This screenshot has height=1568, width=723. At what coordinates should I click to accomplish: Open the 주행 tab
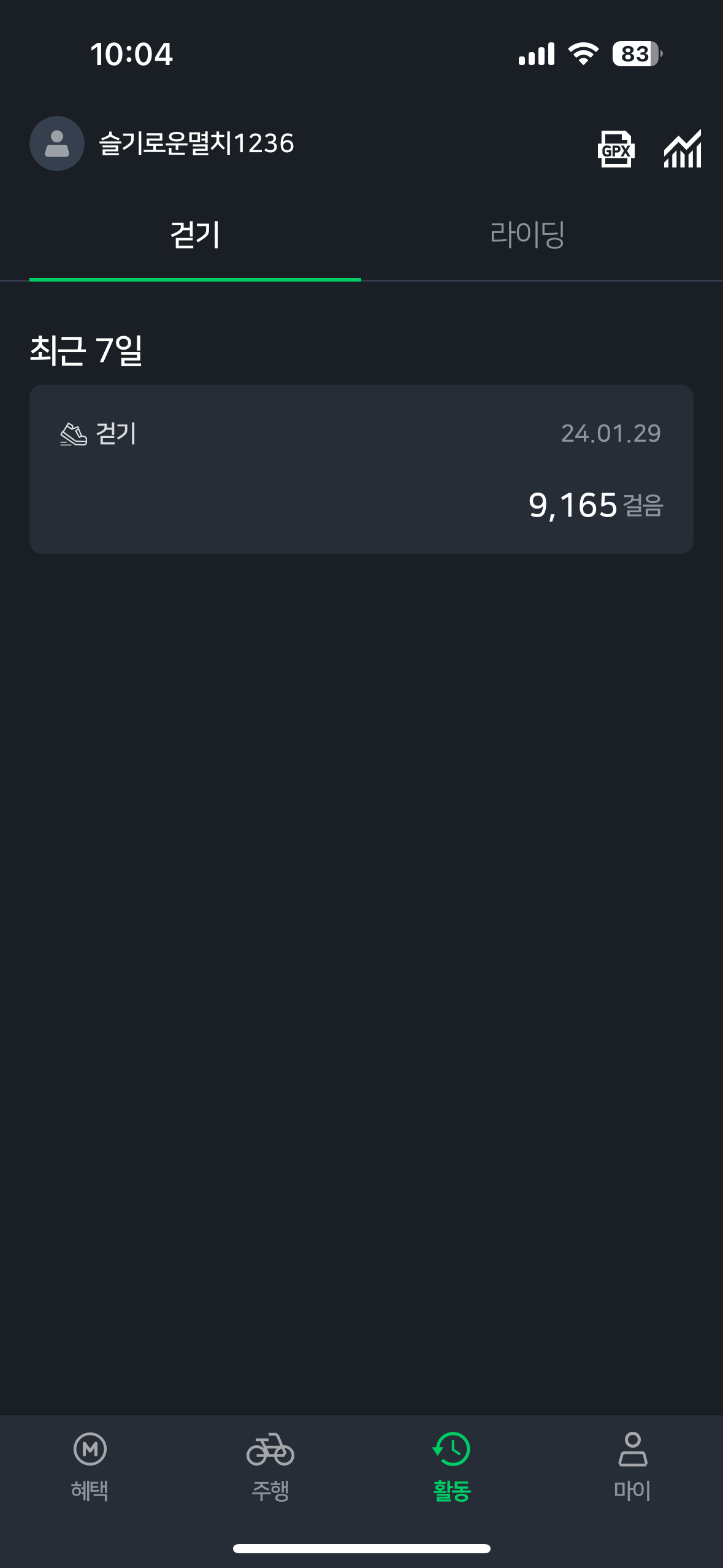pyautogui.click(x=270, y=1467)
